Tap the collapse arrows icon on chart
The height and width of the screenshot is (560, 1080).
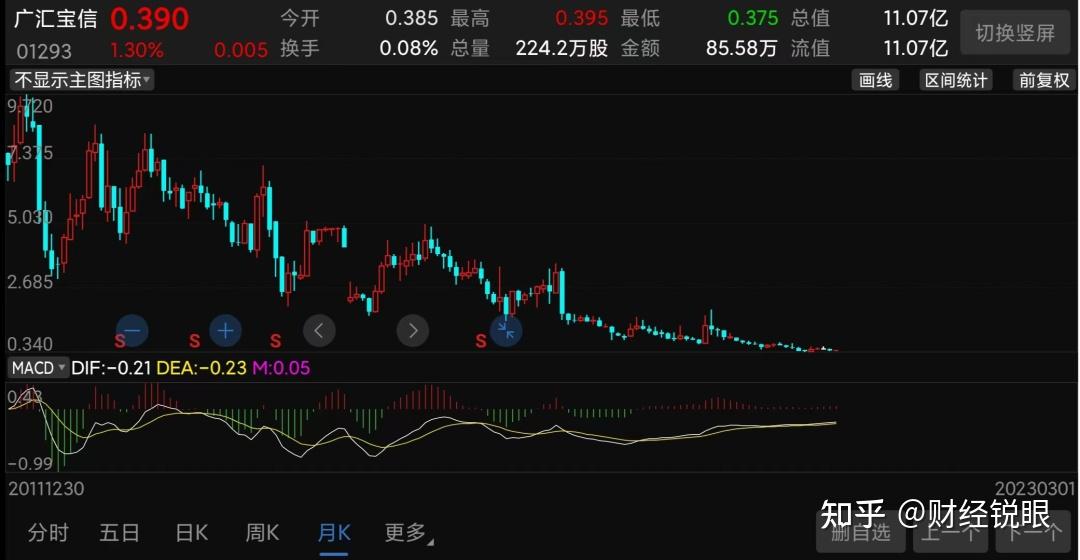(x=506, y=330)
